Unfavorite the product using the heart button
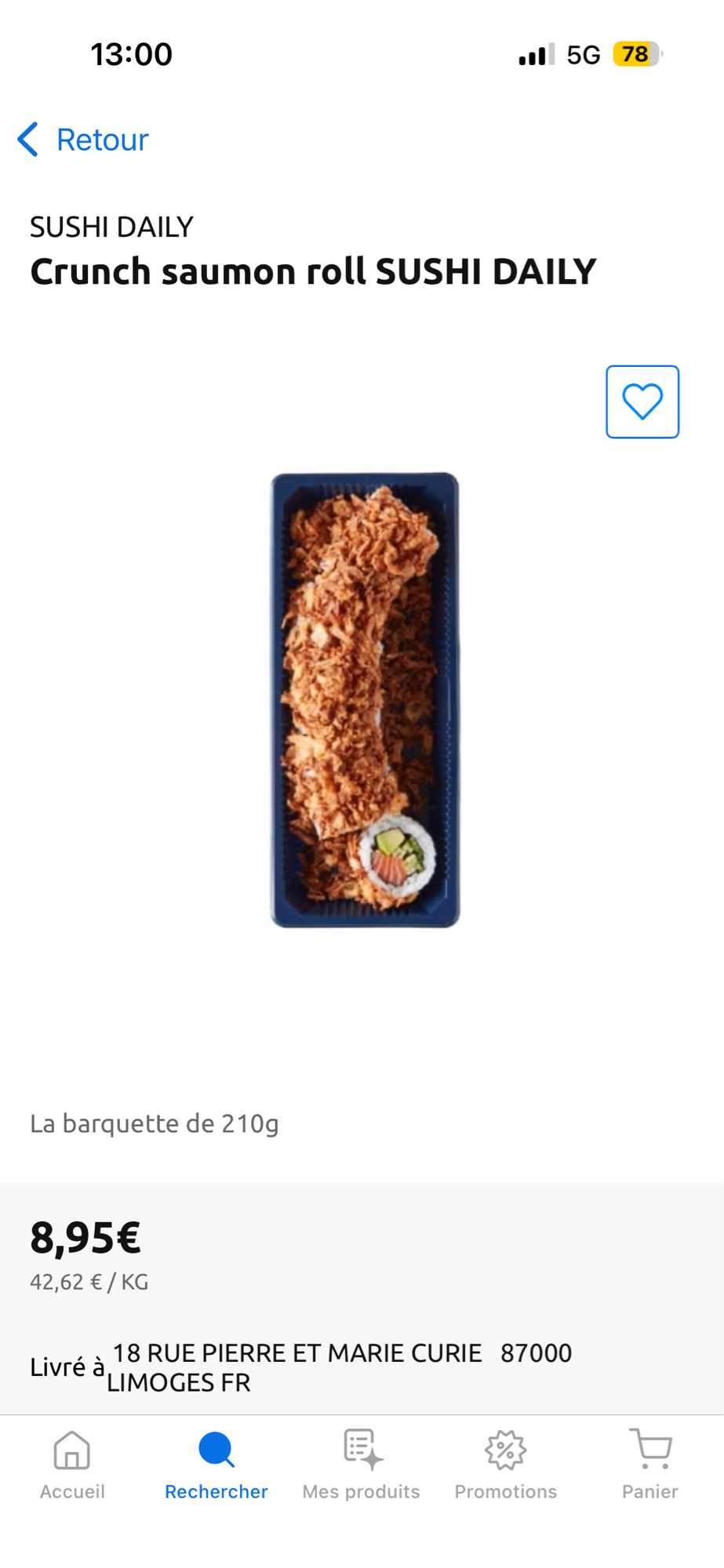 (641, 401)
